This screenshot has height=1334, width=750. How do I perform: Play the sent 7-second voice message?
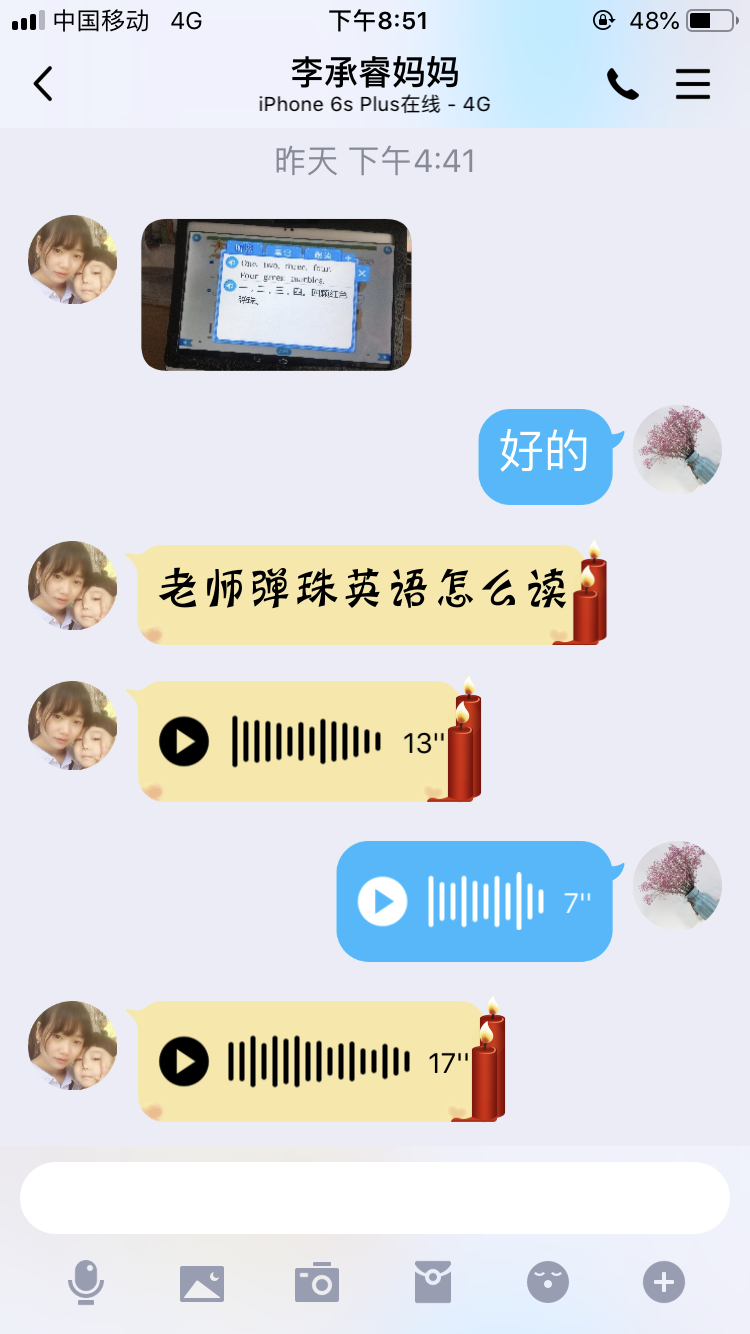coord(383,902)
